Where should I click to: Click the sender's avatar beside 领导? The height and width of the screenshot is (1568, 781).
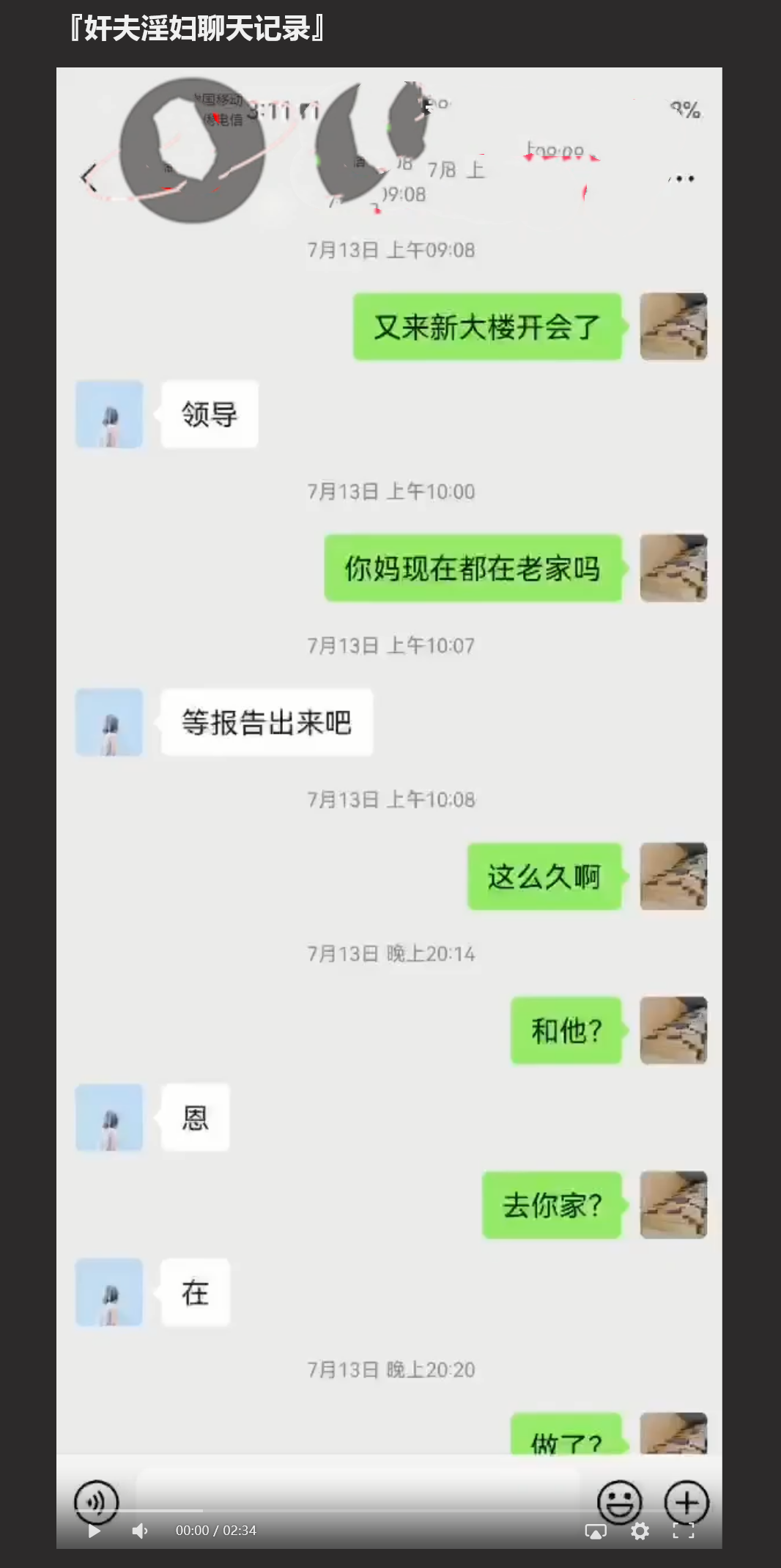tap(110, 415)
